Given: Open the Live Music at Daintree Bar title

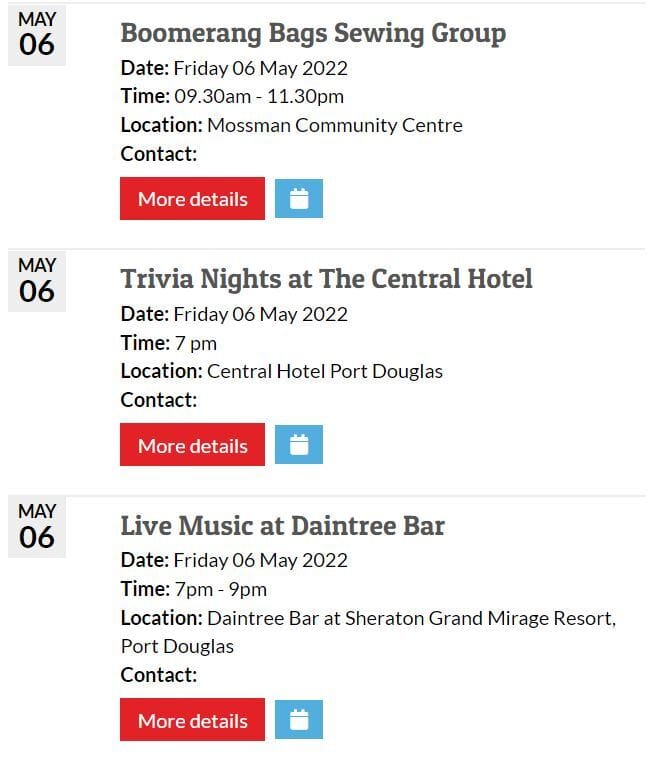Looking at the screenshot, I should (x=283, y=526).
